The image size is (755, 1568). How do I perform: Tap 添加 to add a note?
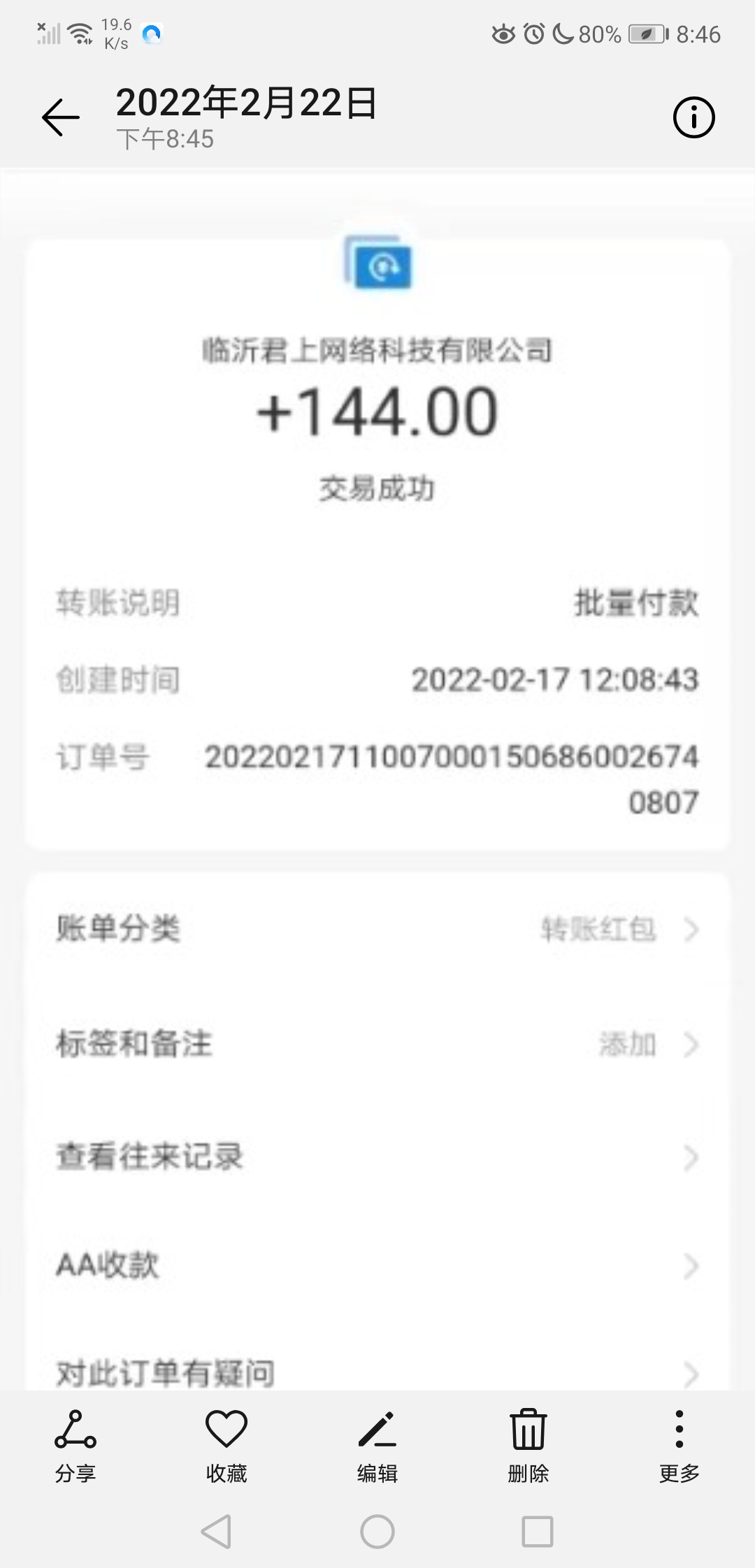coord(628,1044)
